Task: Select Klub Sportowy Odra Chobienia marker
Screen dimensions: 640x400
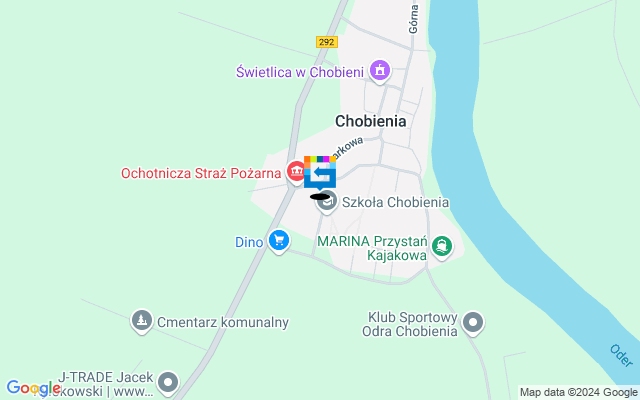Action: pyautogui.click(x=473, y=322)
